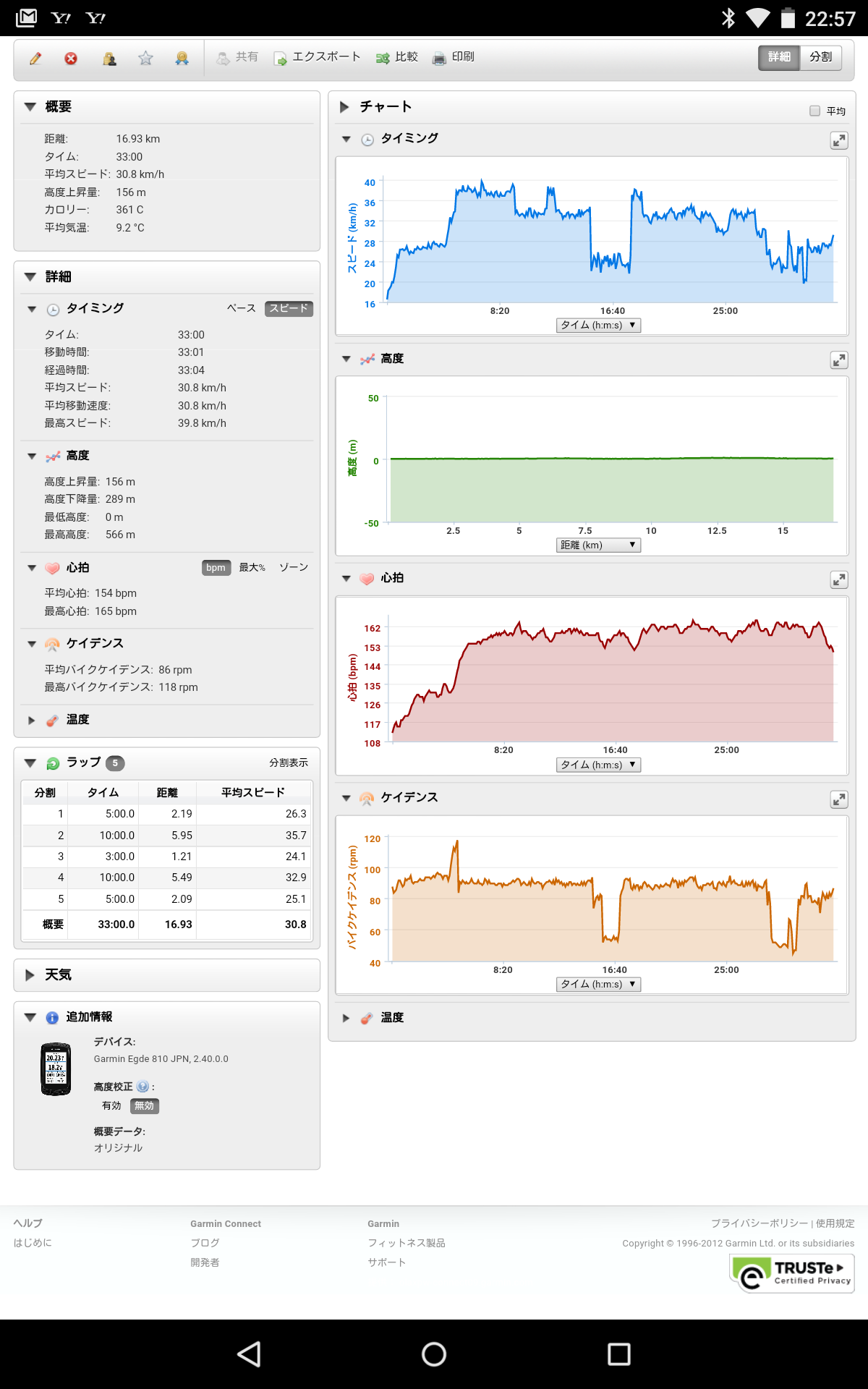
Task: Collapse the 概要 summary section
Action: click(x=30, y=107)
